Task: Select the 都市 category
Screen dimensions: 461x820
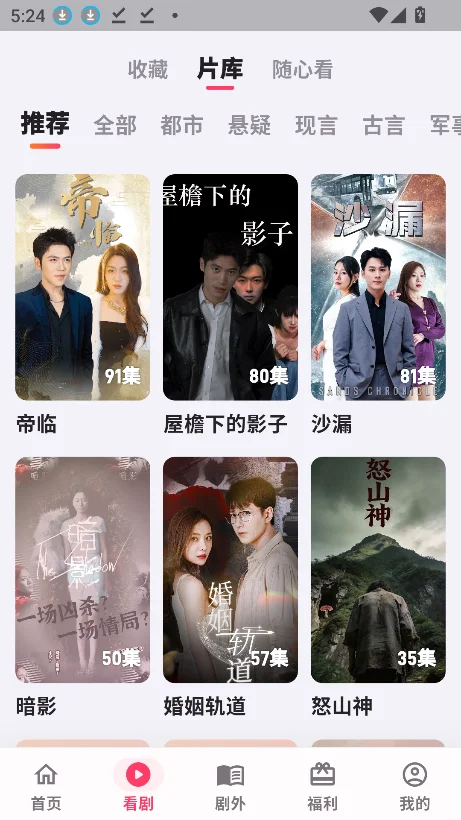Action: (182, 126)
